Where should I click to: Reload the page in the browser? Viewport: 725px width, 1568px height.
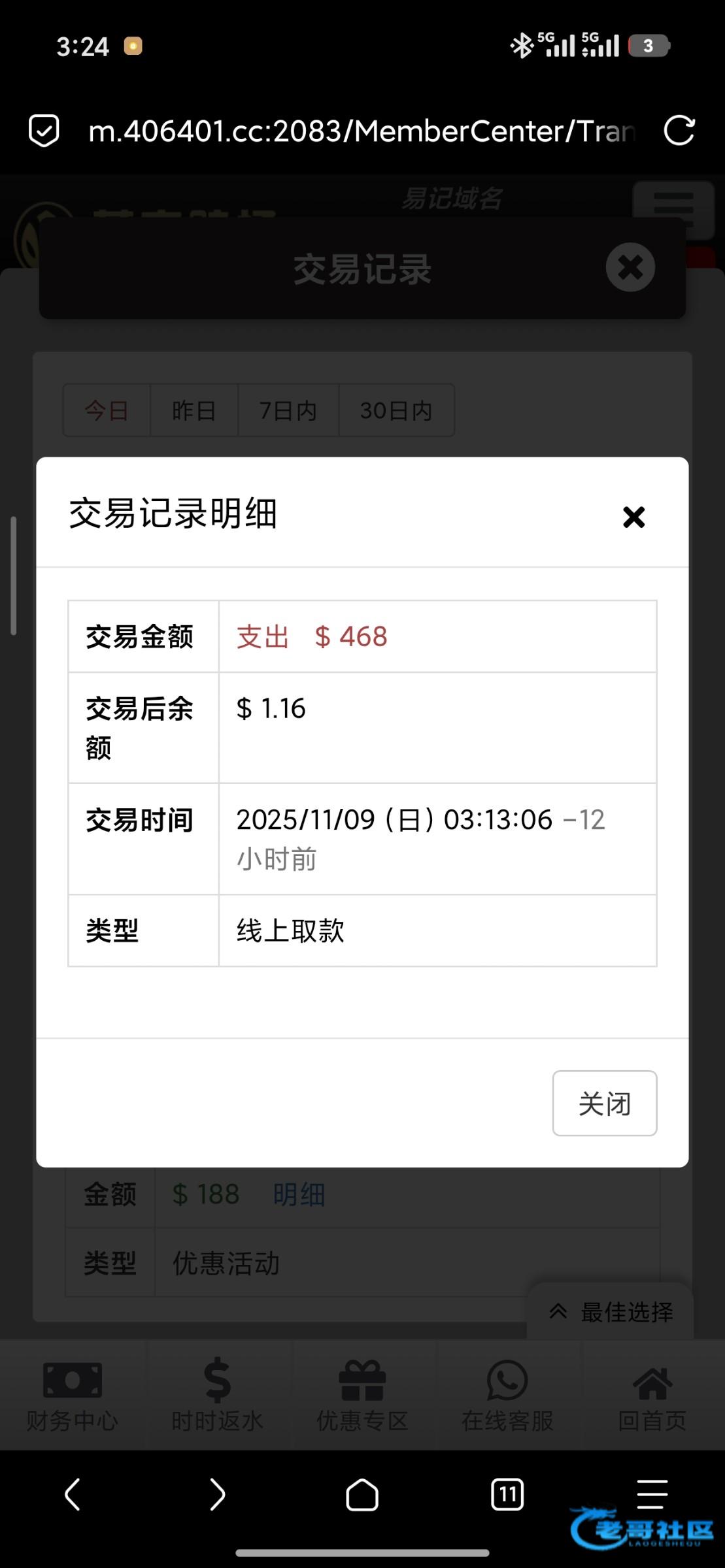(x=679, y=131)
